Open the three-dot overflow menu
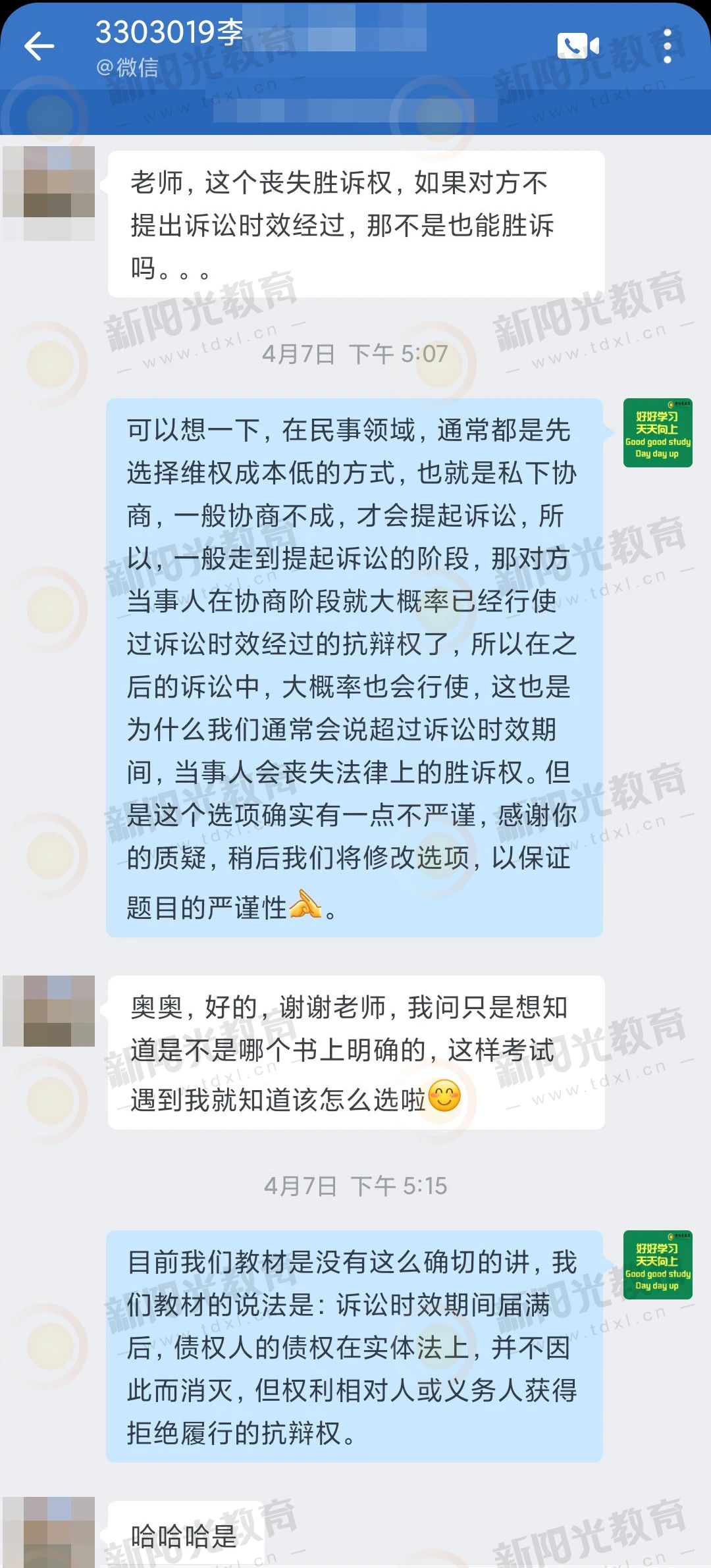The image size is (711, 1568). pos(667,46)
